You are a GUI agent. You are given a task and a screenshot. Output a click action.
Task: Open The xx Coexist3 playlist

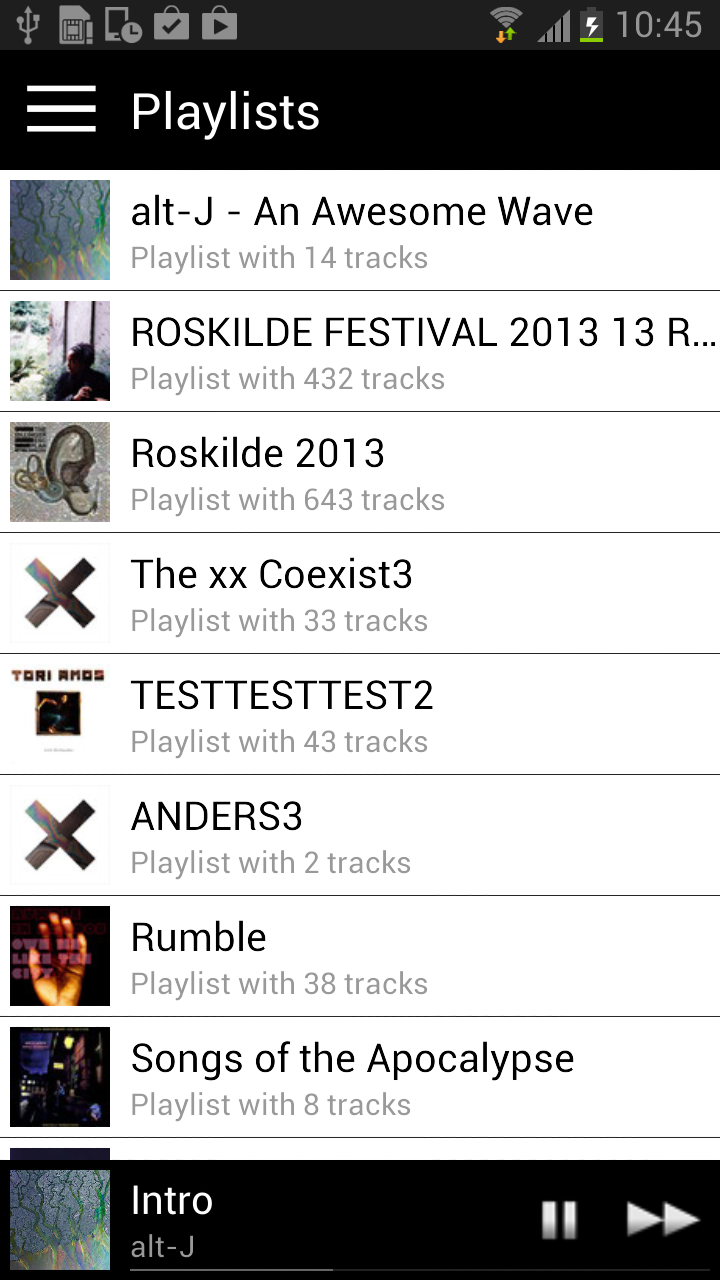click(x=360, y=594)
